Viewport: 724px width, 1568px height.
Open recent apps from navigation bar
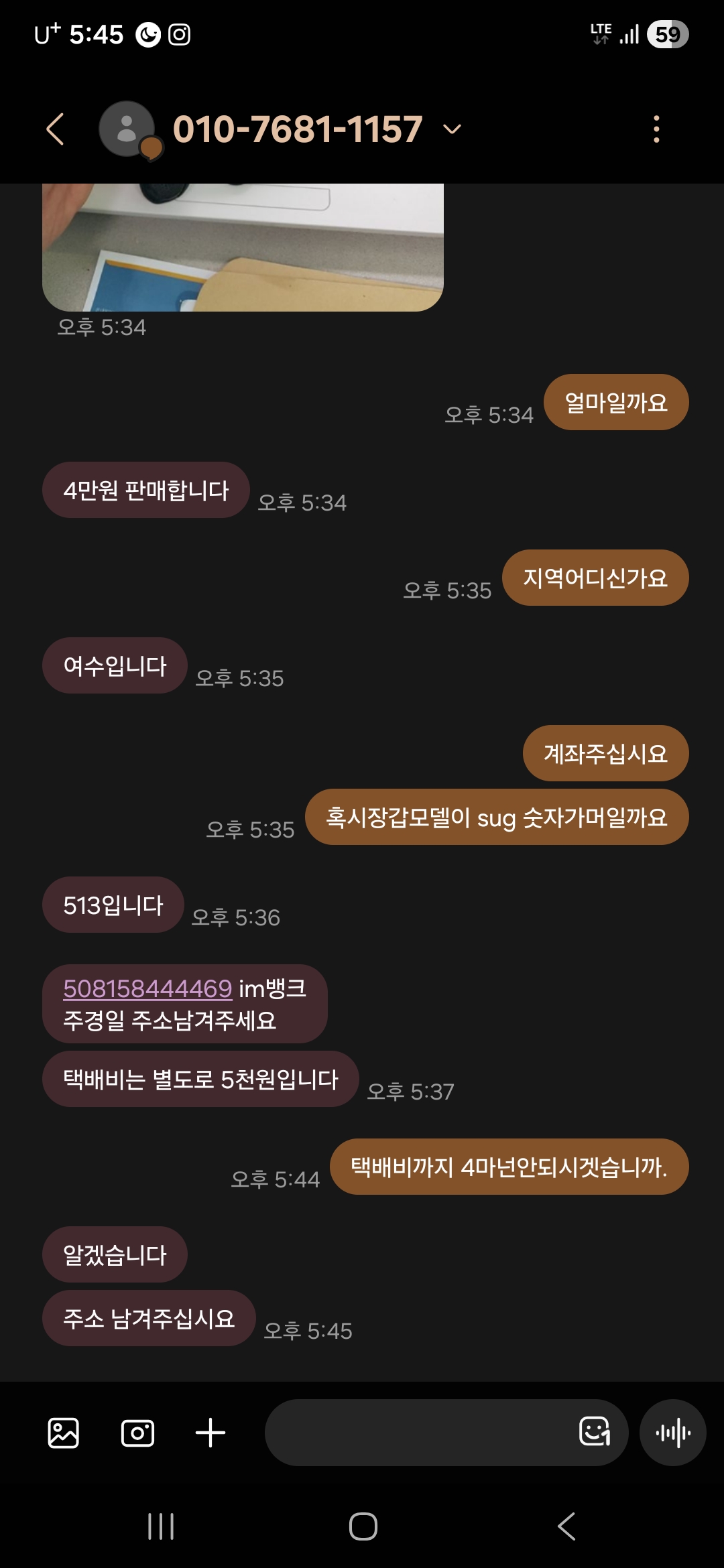[x=161, y=1526]
